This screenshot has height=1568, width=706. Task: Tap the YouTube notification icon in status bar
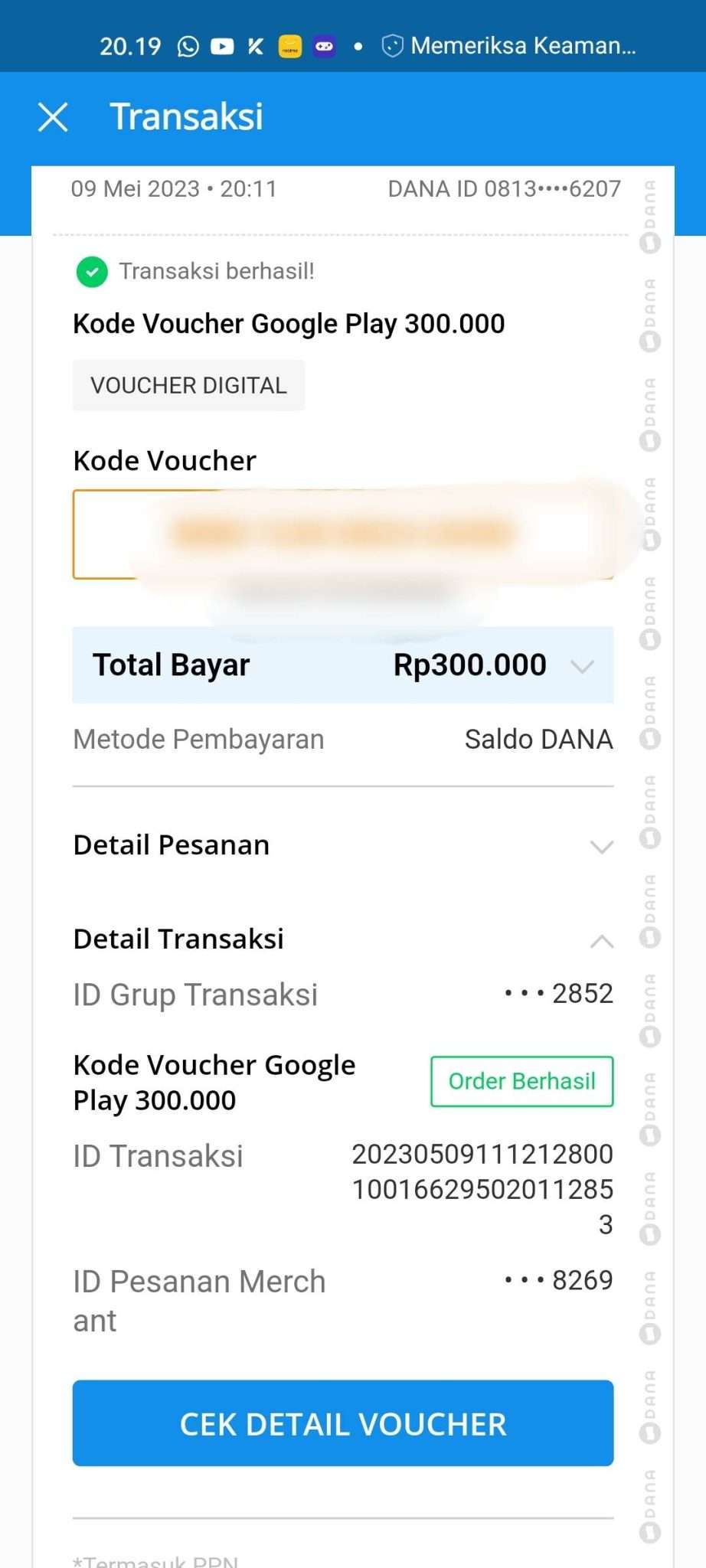221,46
